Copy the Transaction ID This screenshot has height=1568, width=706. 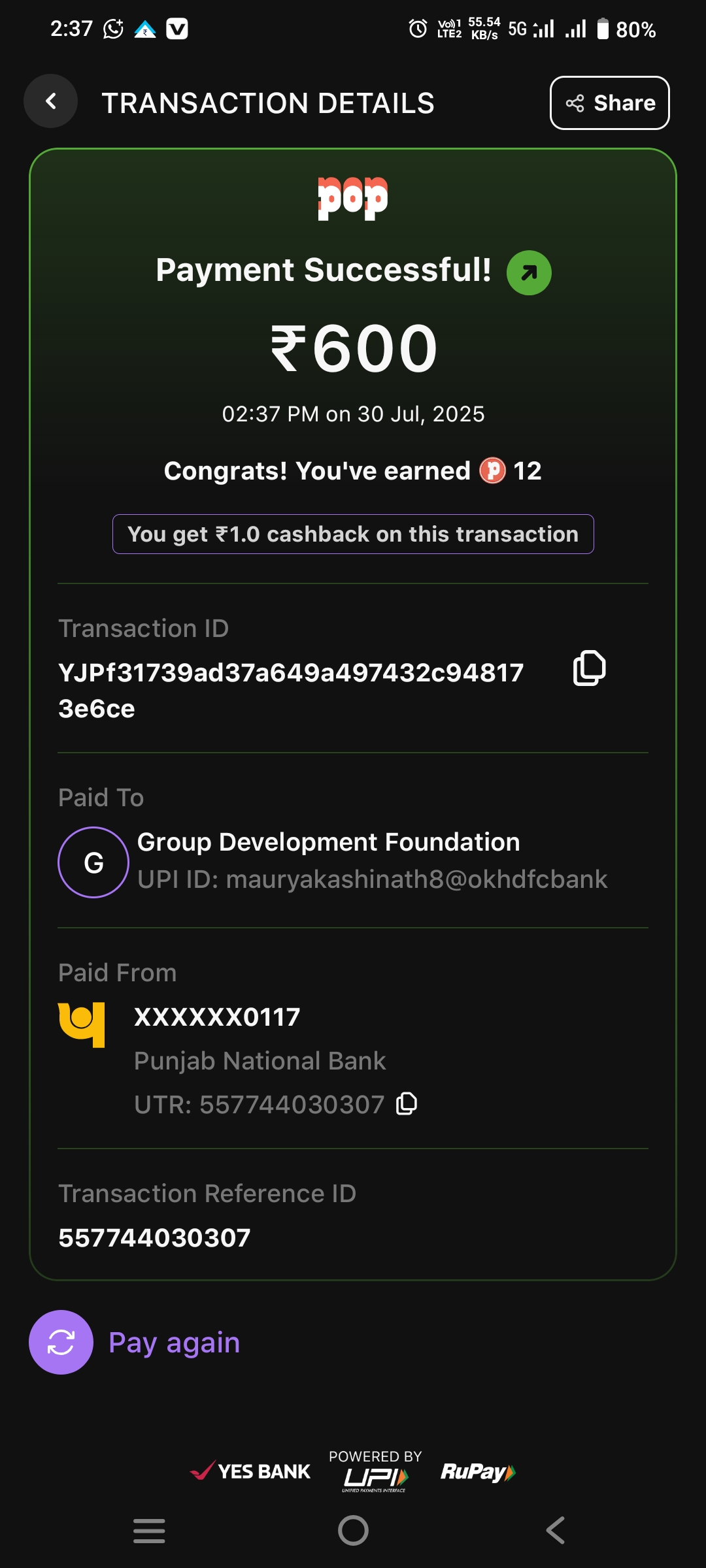[589, 668]
